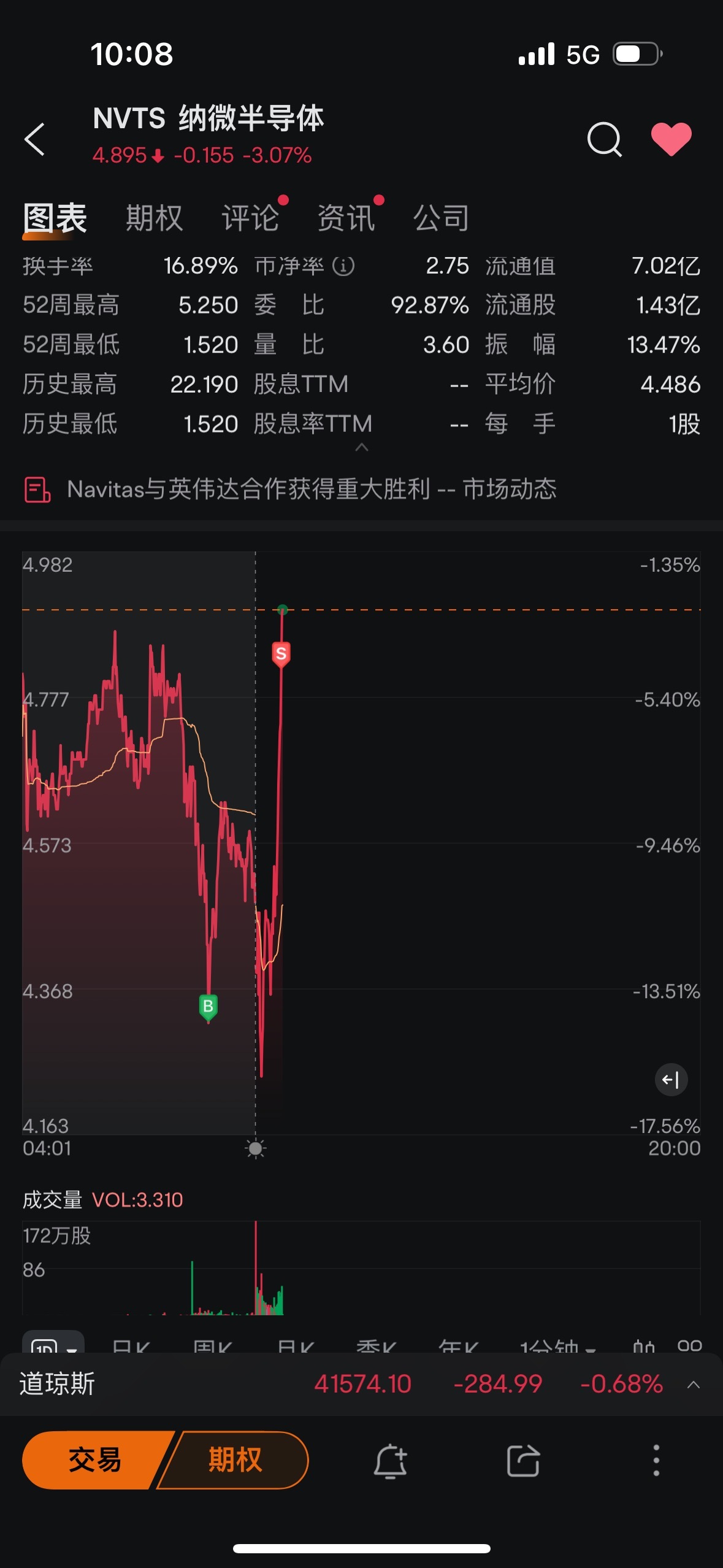Share this stock page
The width and height of the screenshot is (723, 1568).
(x=523, y=1461)
